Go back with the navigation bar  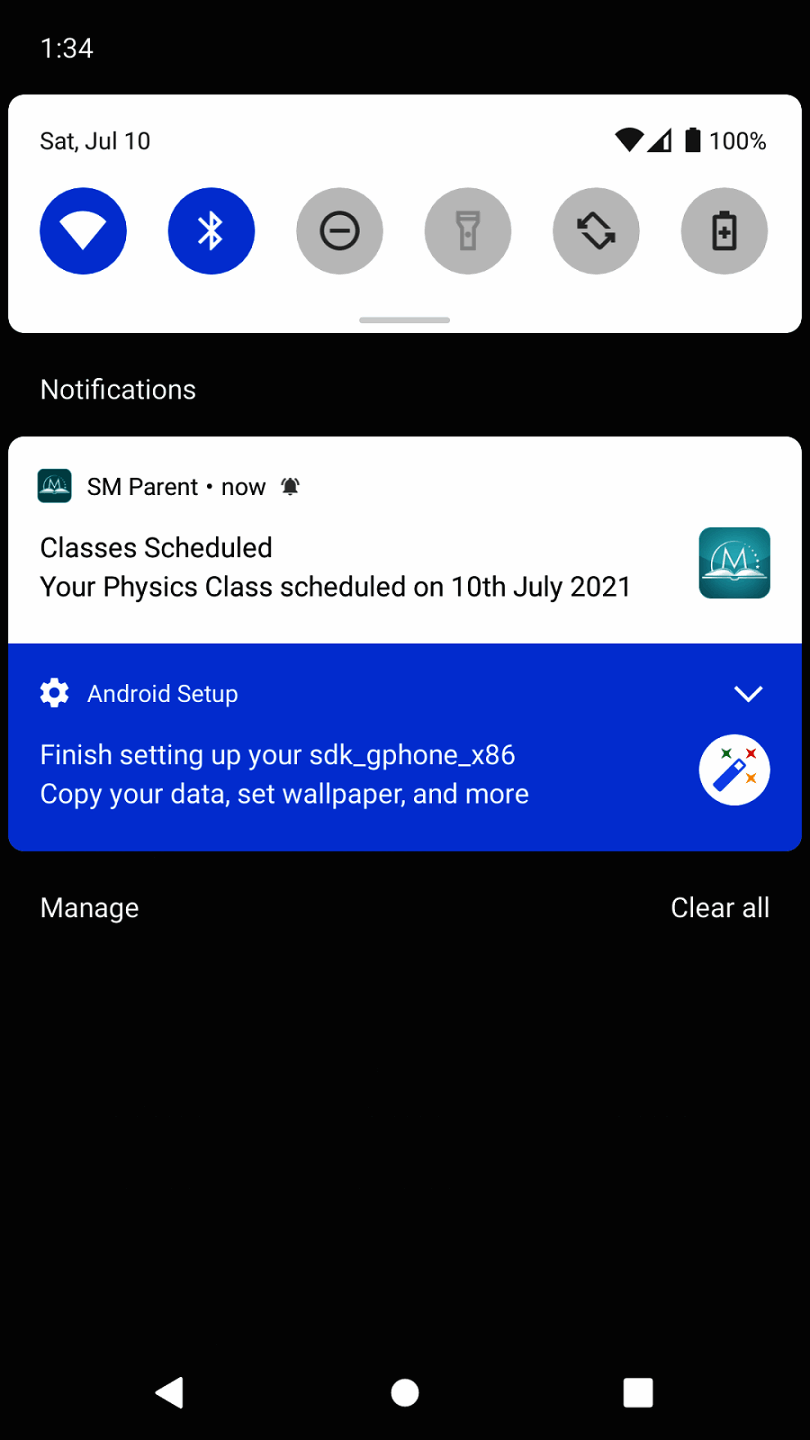170,1392
